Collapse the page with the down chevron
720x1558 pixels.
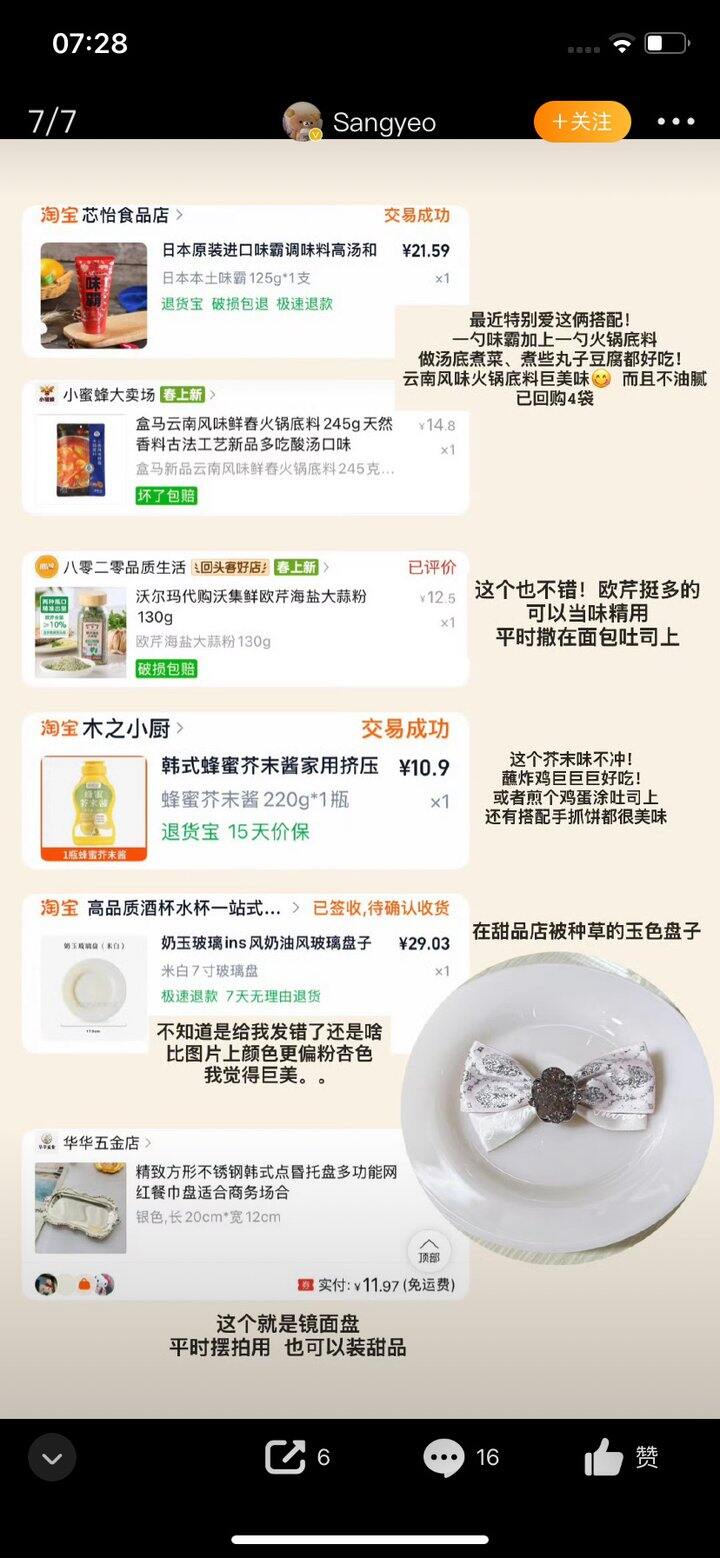(51, 1457)
